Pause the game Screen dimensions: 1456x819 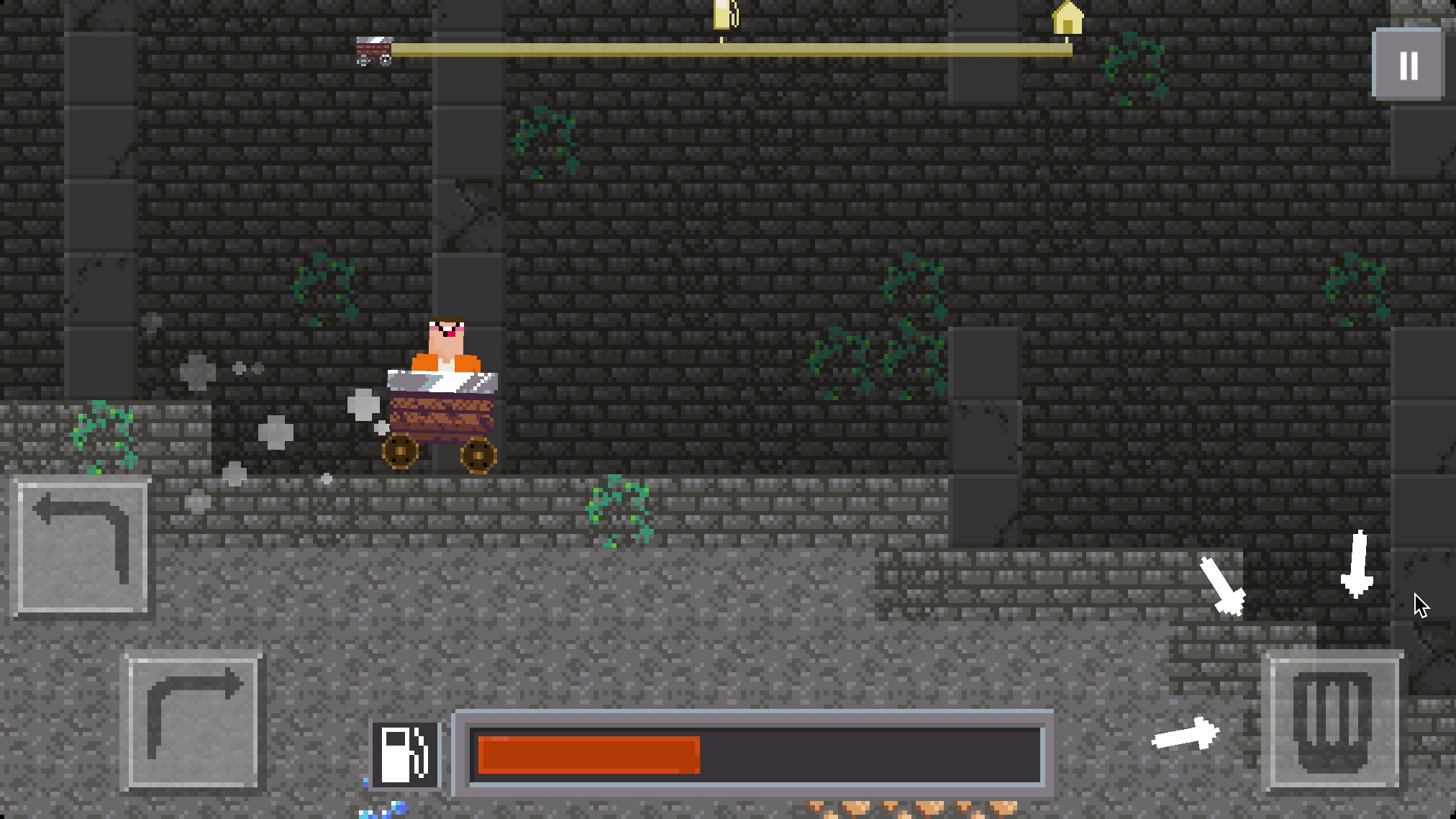(1409, 65)
